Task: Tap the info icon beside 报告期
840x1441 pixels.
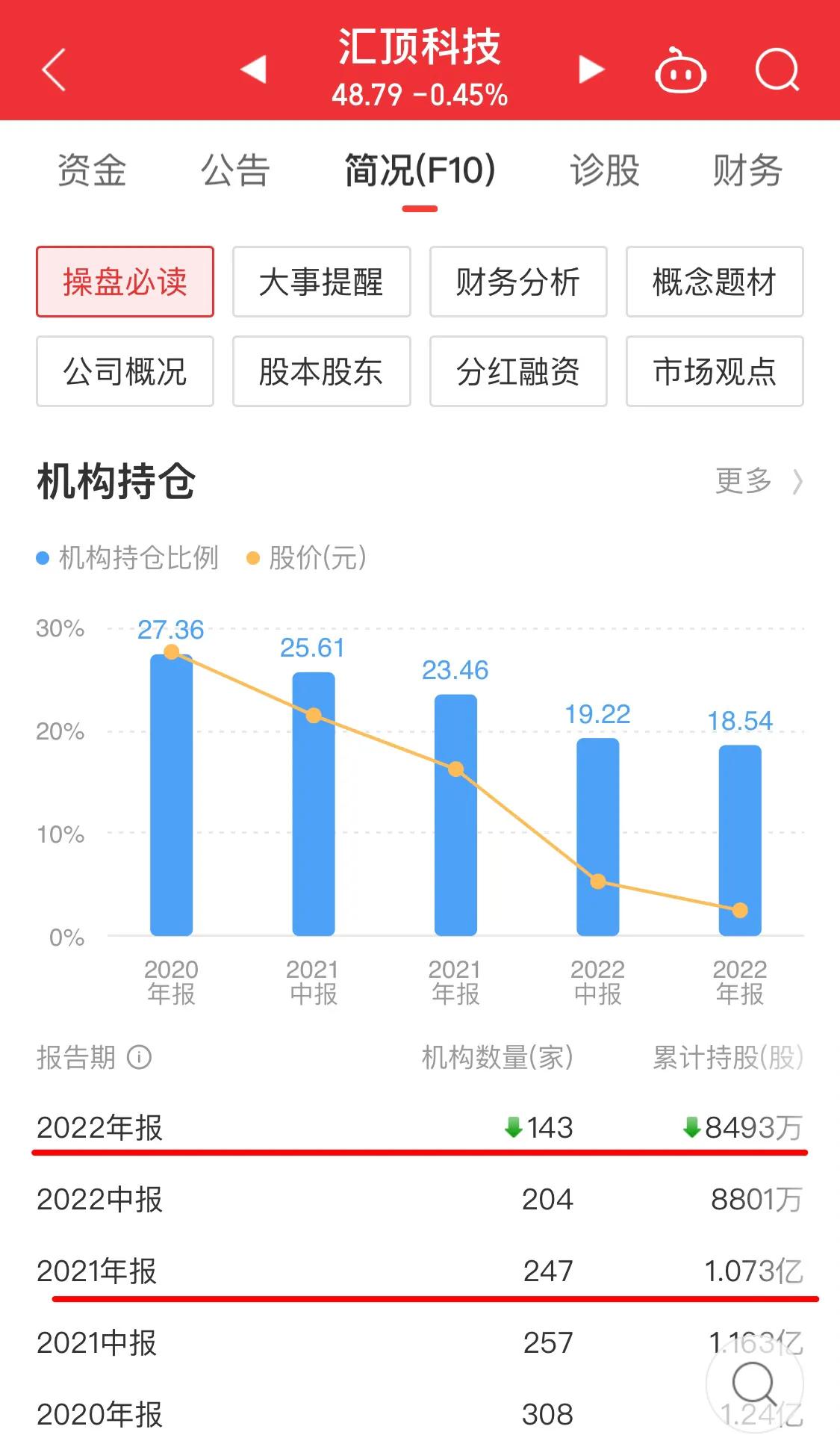Action: pos(138,1057)
